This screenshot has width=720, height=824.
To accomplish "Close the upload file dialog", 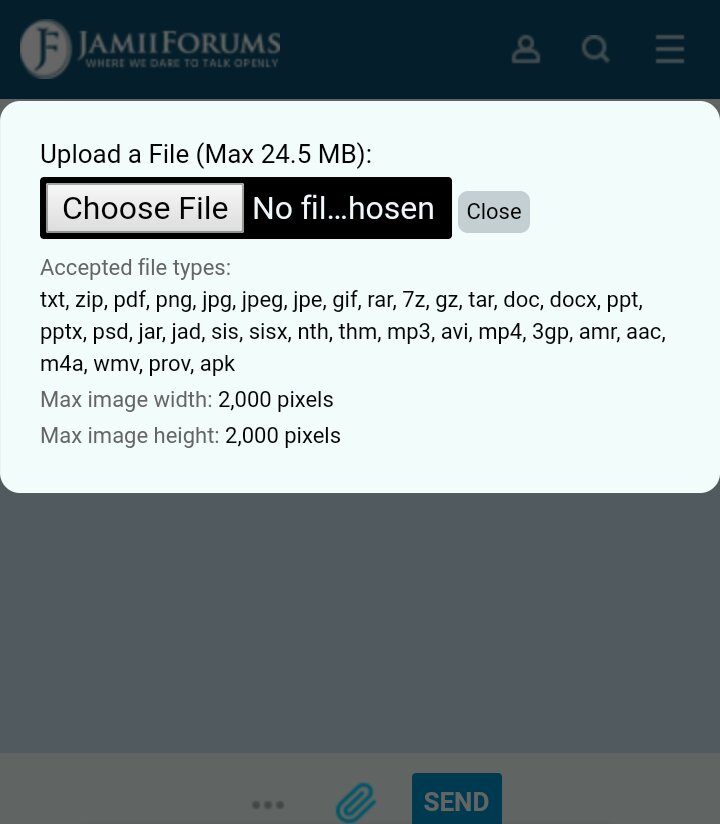I will point(493,211).
